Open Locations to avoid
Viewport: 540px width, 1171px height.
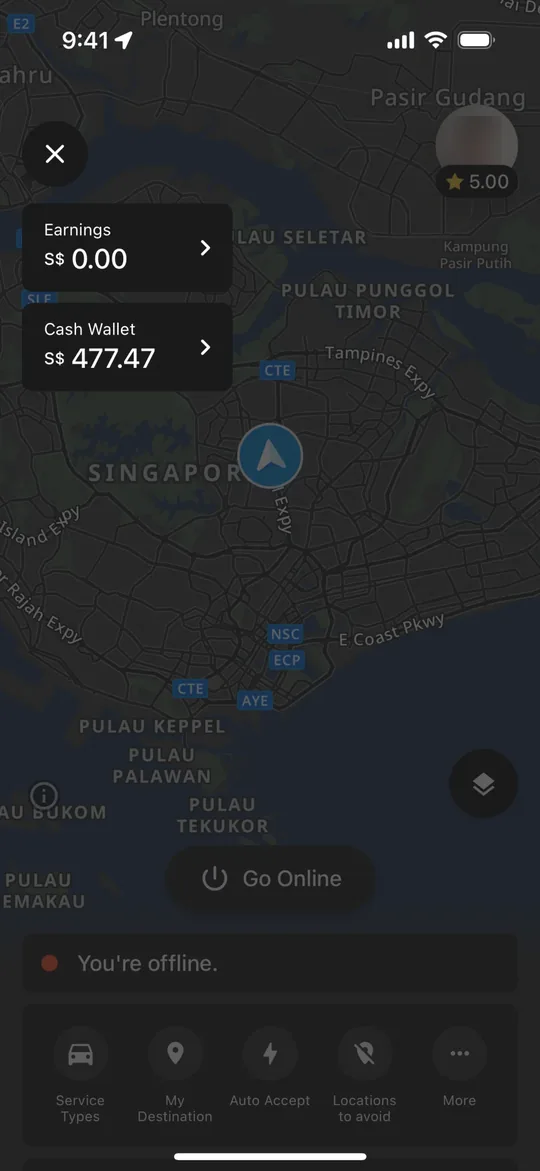[x=364, y=1075]
